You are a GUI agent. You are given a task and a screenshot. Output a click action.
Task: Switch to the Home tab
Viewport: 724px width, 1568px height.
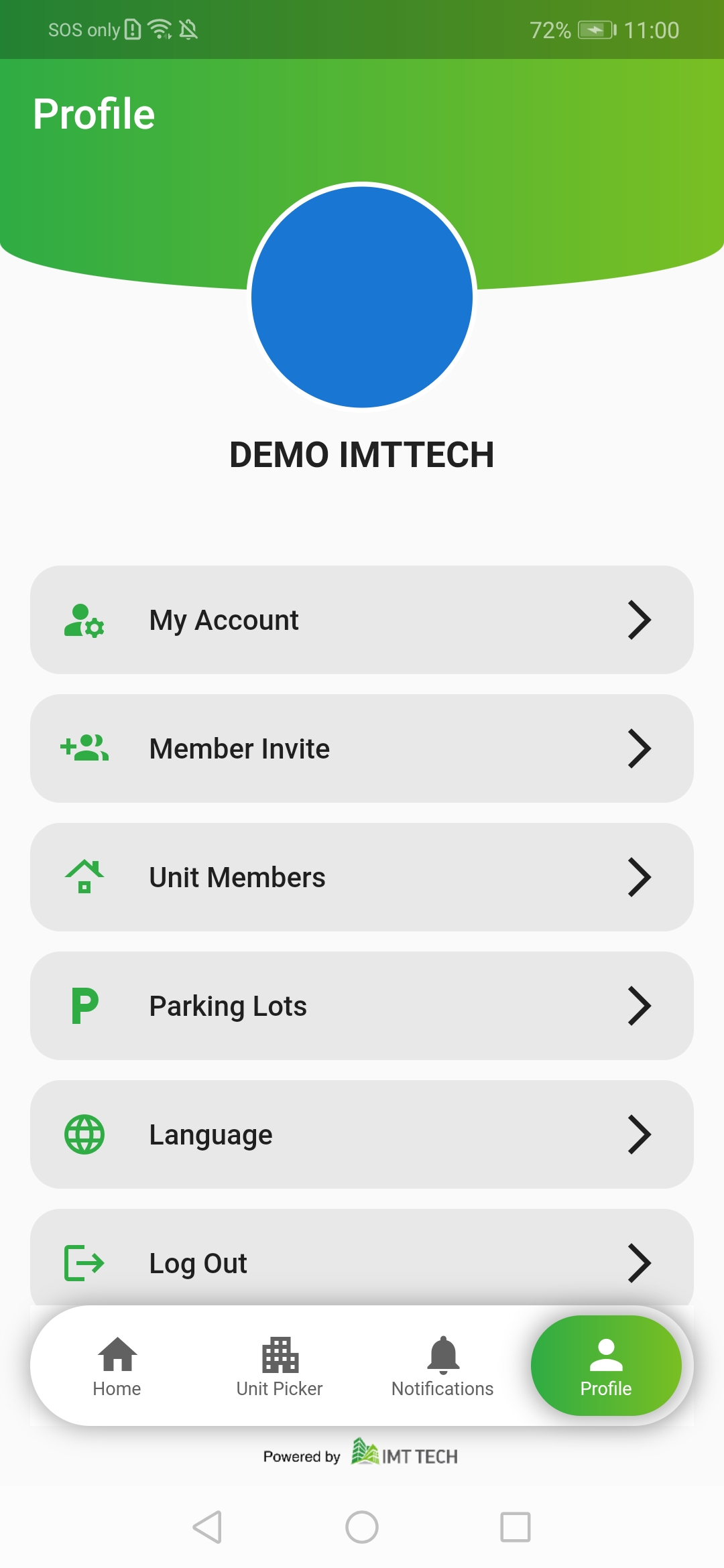[x=117, y=1366]
